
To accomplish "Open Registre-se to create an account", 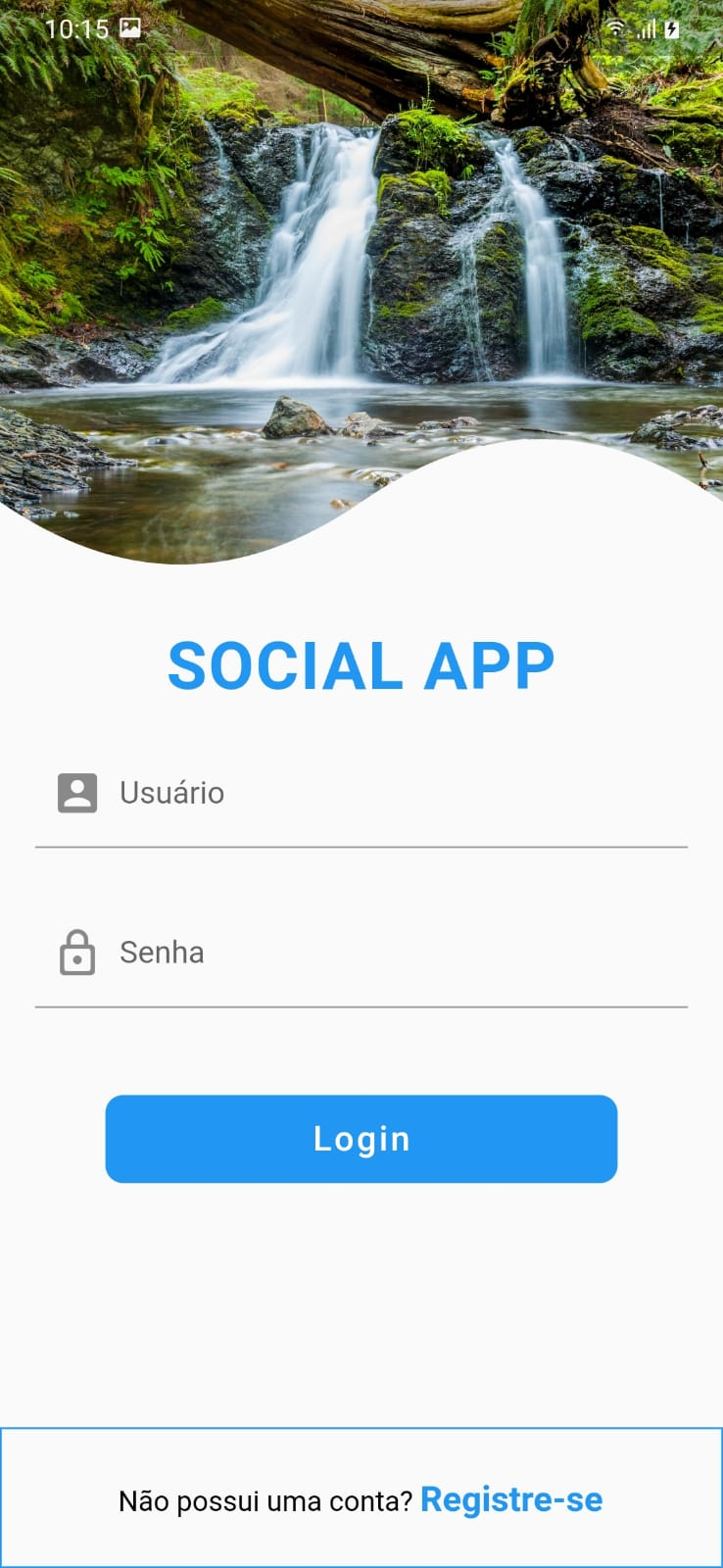I will (510, 1498).
